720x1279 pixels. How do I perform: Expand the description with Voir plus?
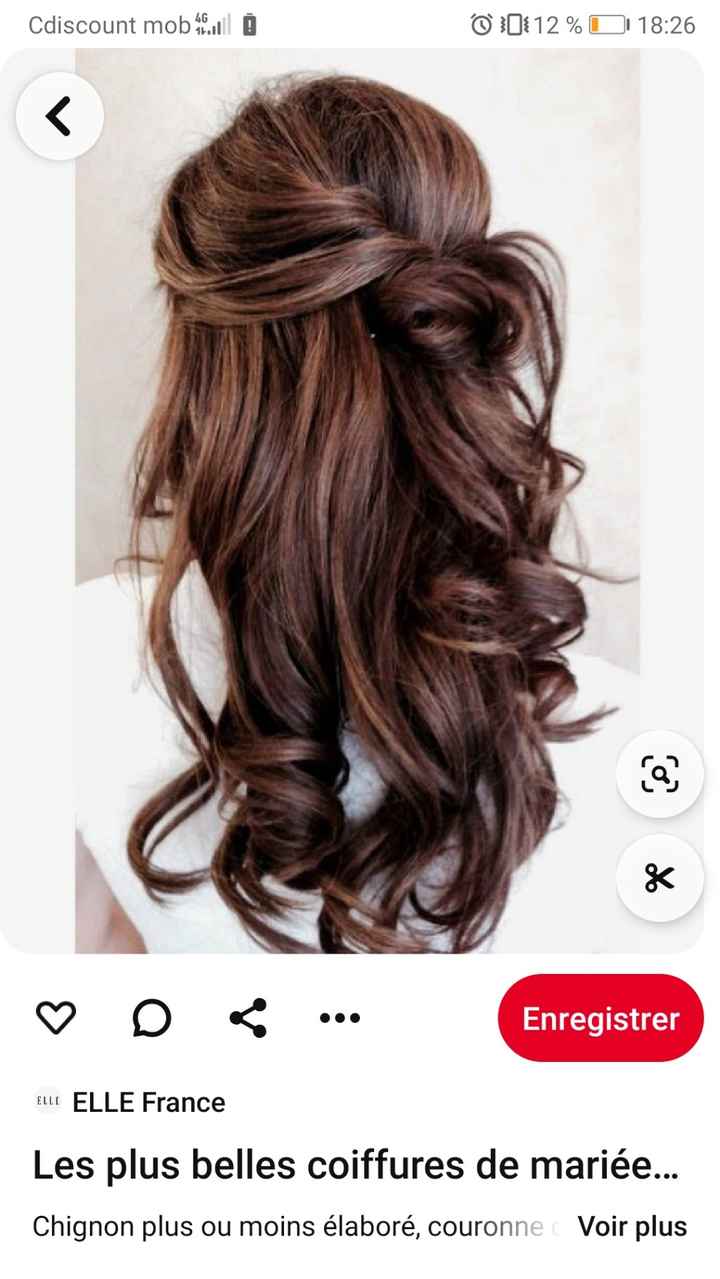click(x=632, y=1226)
